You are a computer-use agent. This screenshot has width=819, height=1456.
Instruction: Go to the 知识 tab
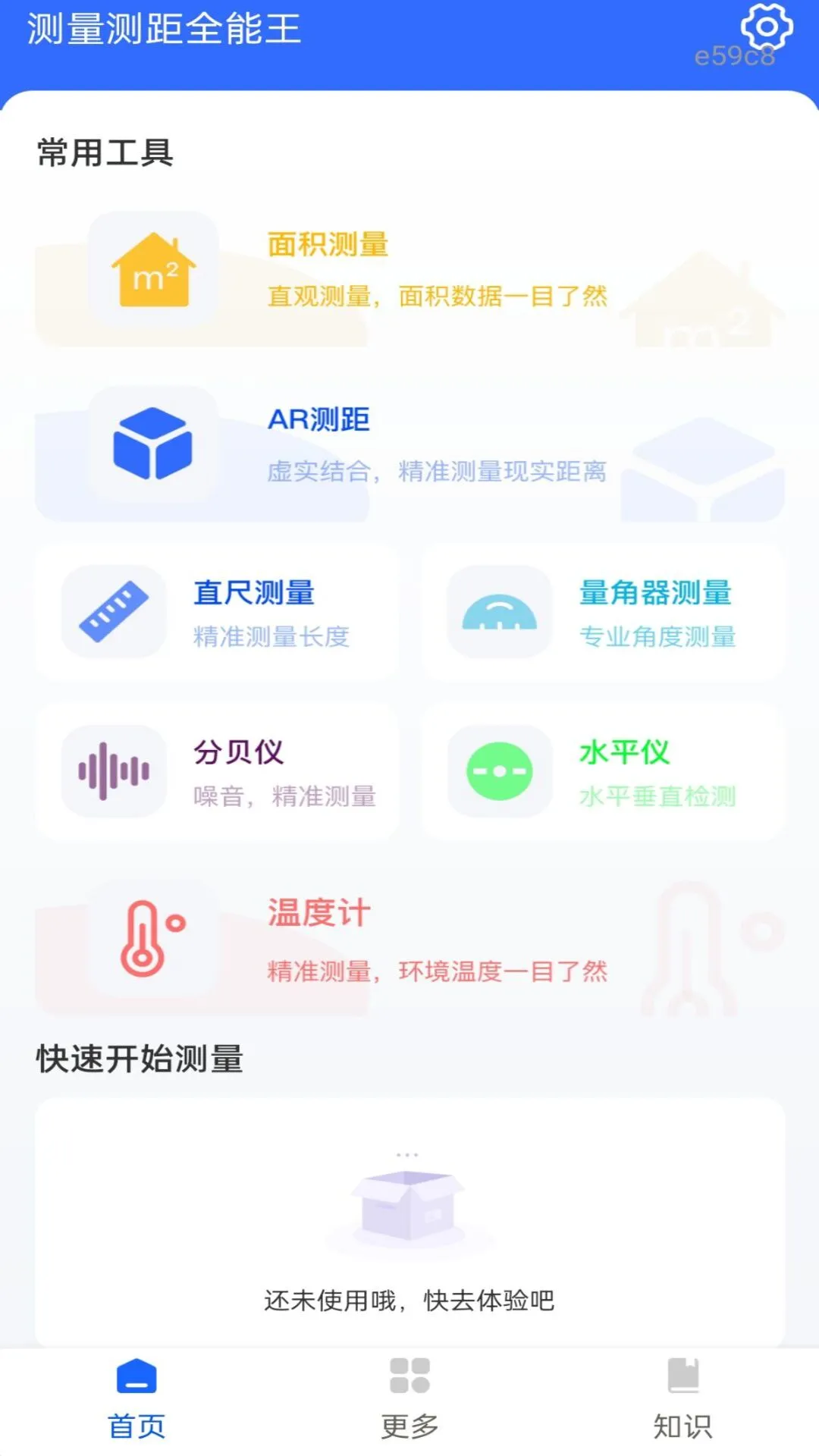pyautogui.click(x=682, y=1399)
